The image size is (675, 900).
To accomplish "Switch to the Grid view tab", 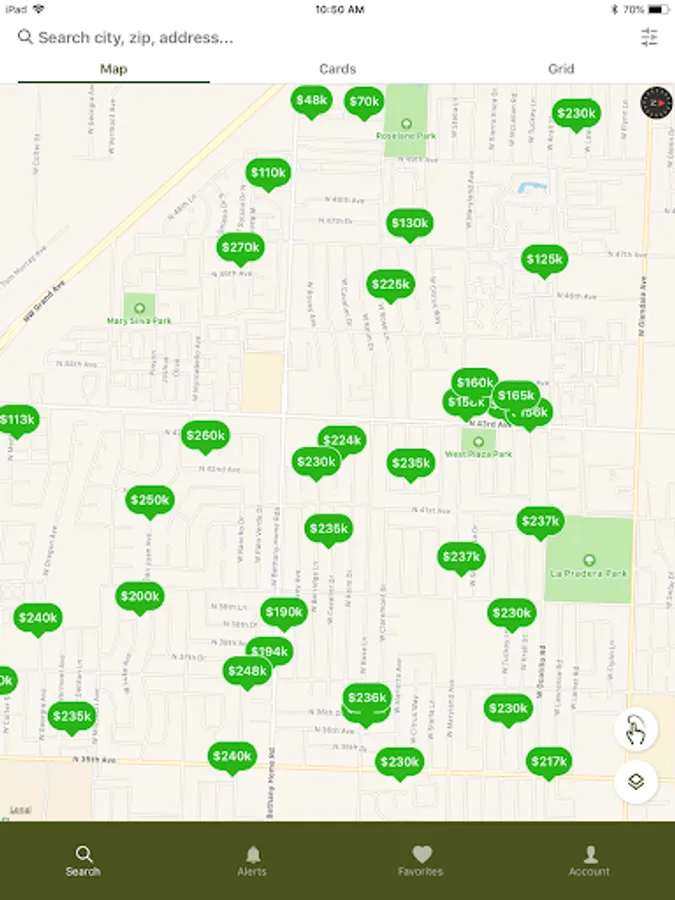I will (x=561, y=69).
